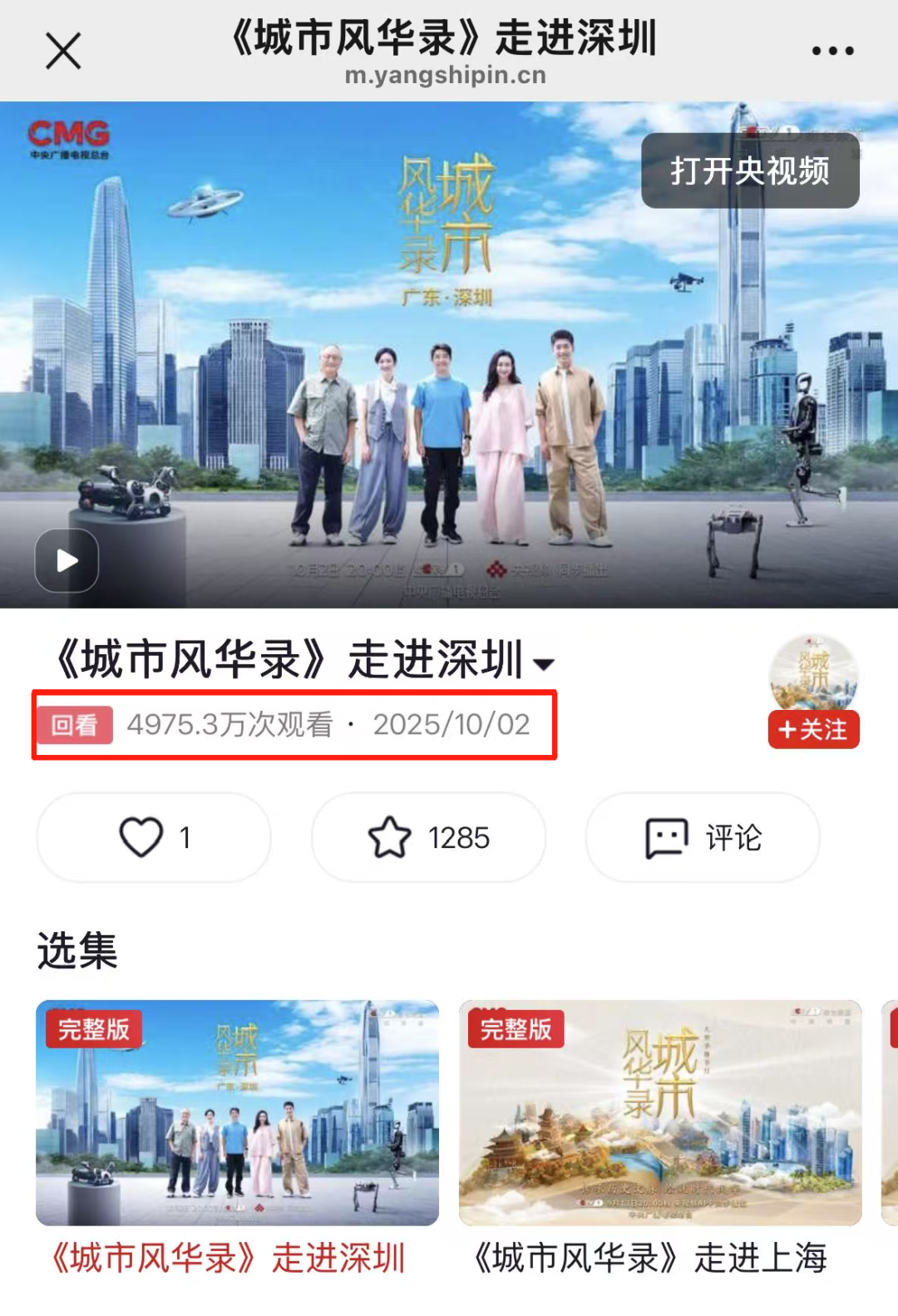Close the web page with the X icon
The height and width of the screenshot is (1316, 898).
(x=63, y=51)
